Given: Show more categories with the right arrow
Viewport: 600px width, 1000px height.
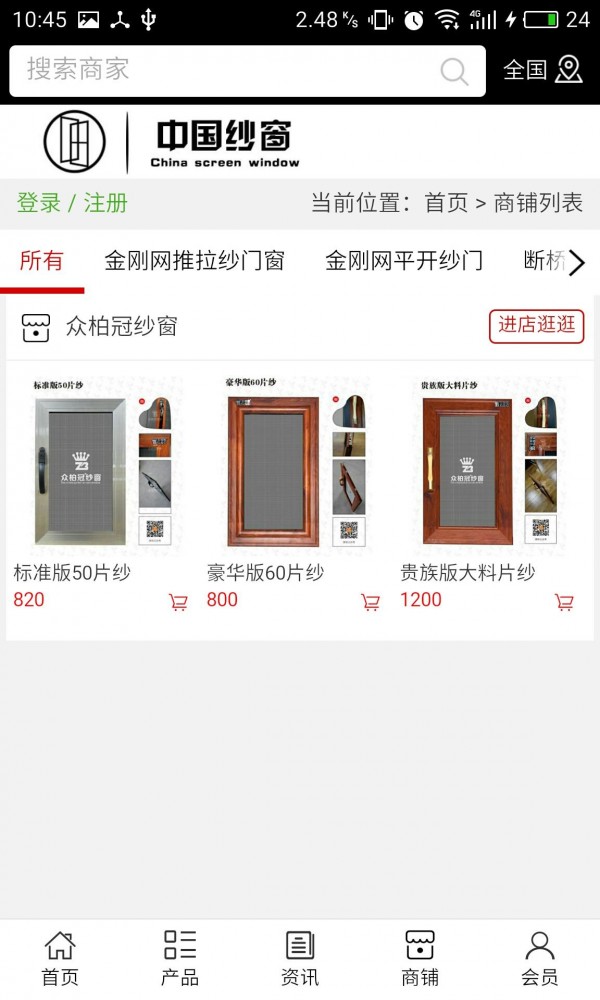Looking at the screenshot, I should pos(576,262).
